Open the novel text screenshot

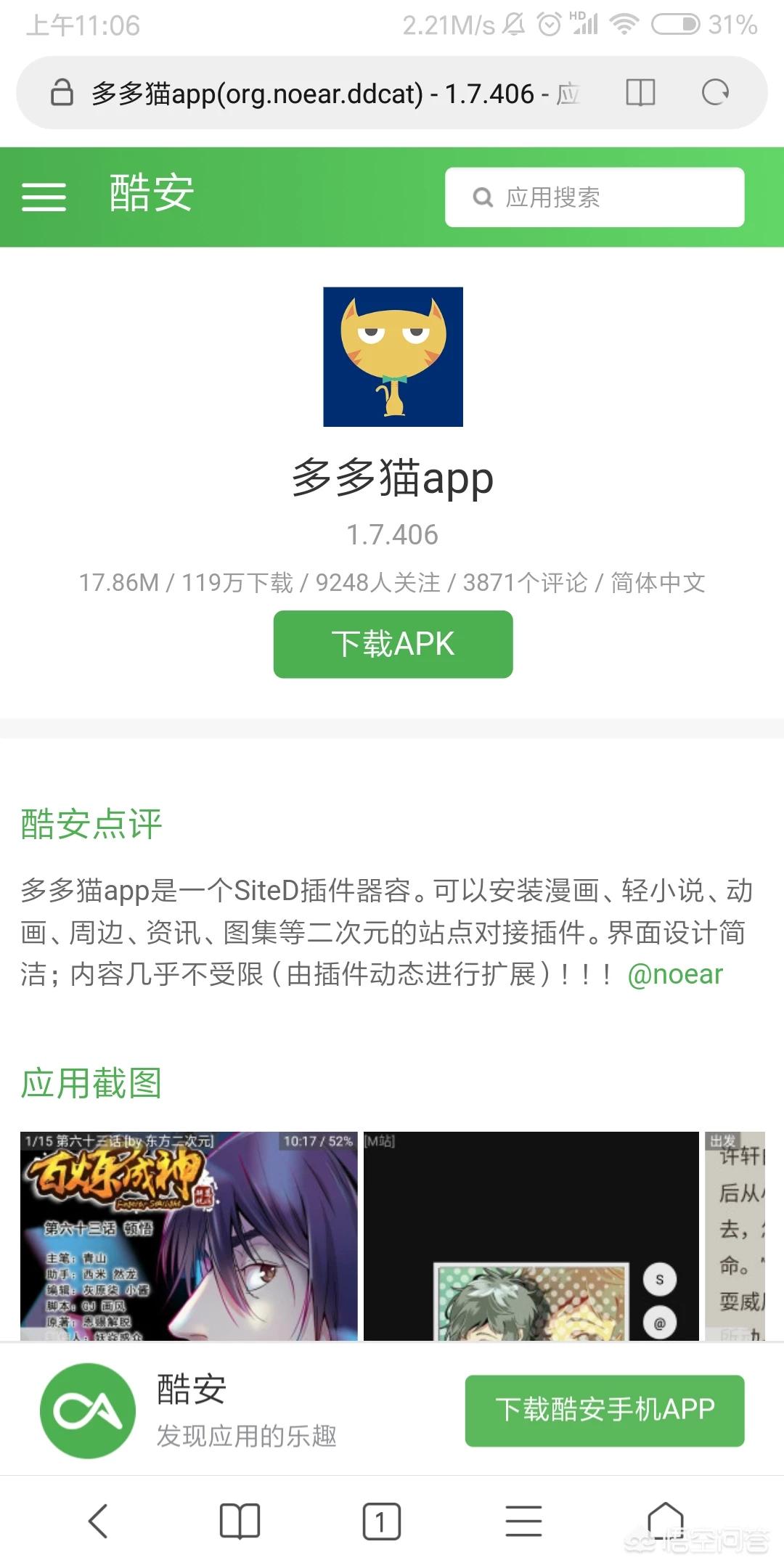(x=735, y=1235)
